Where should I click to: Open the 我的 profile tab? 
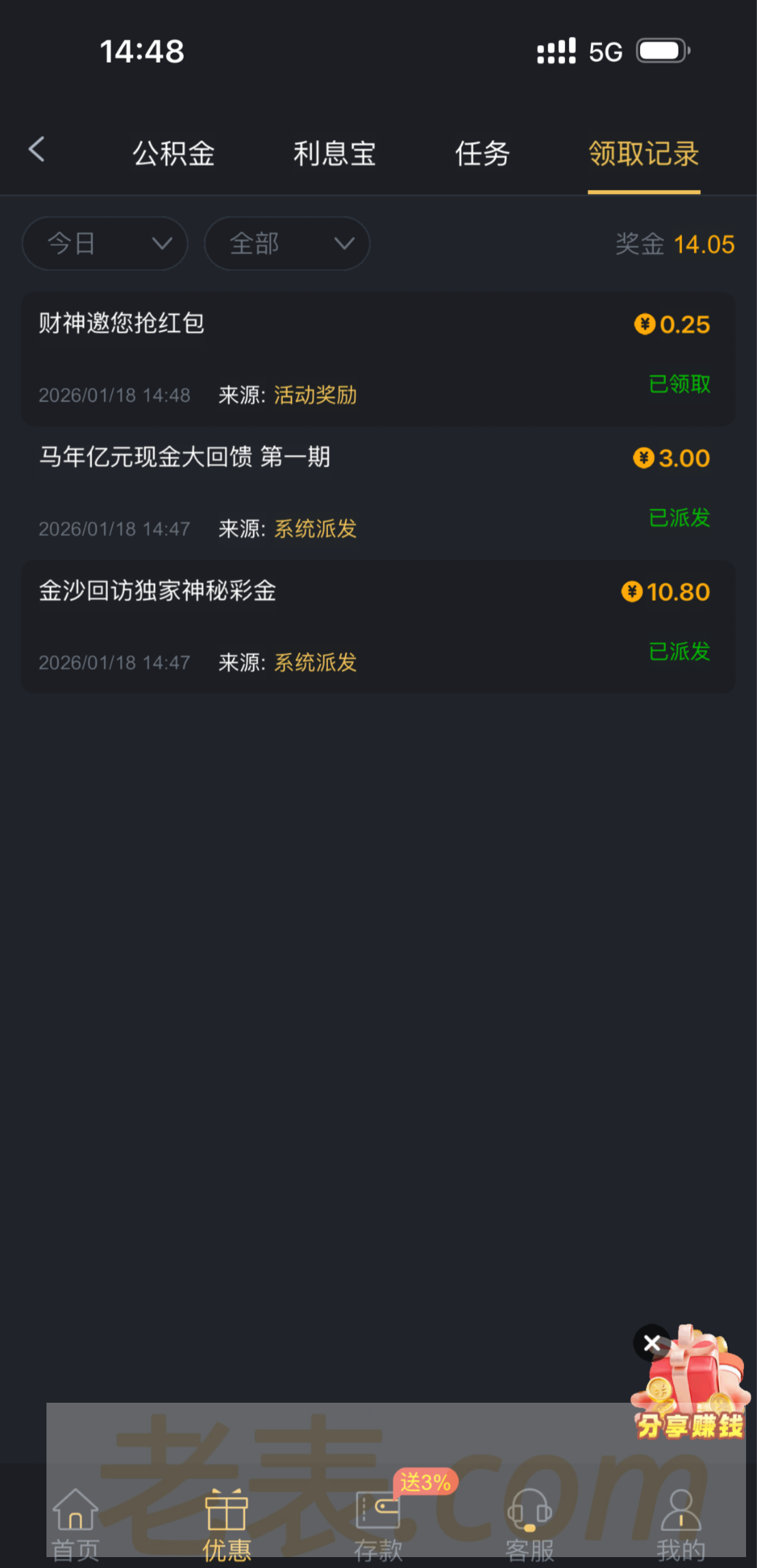pyautogui.click(x=680, y=1524)
